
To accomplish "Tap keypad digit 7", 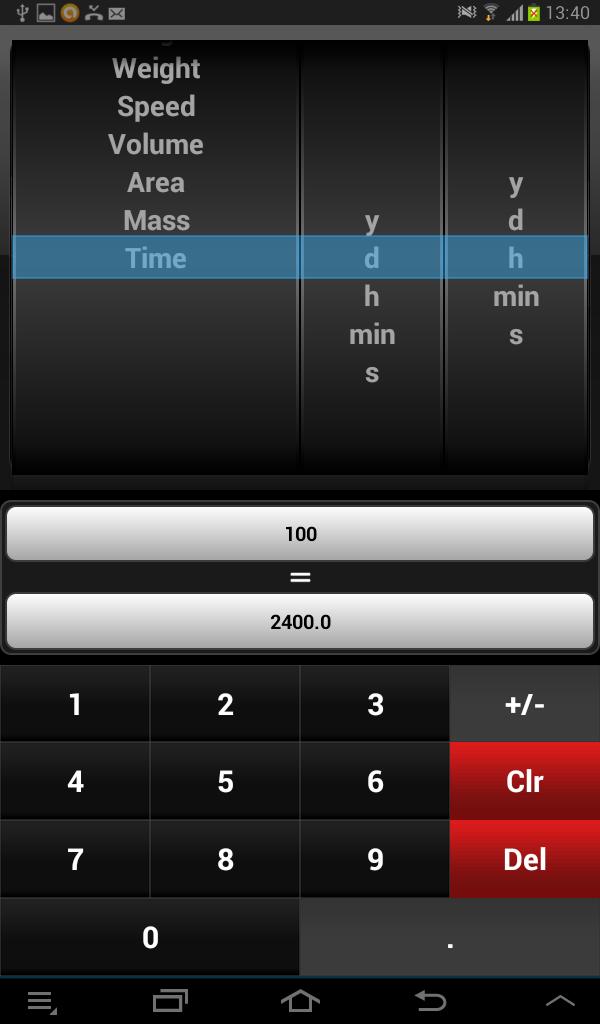I will [x=75, y=859].
